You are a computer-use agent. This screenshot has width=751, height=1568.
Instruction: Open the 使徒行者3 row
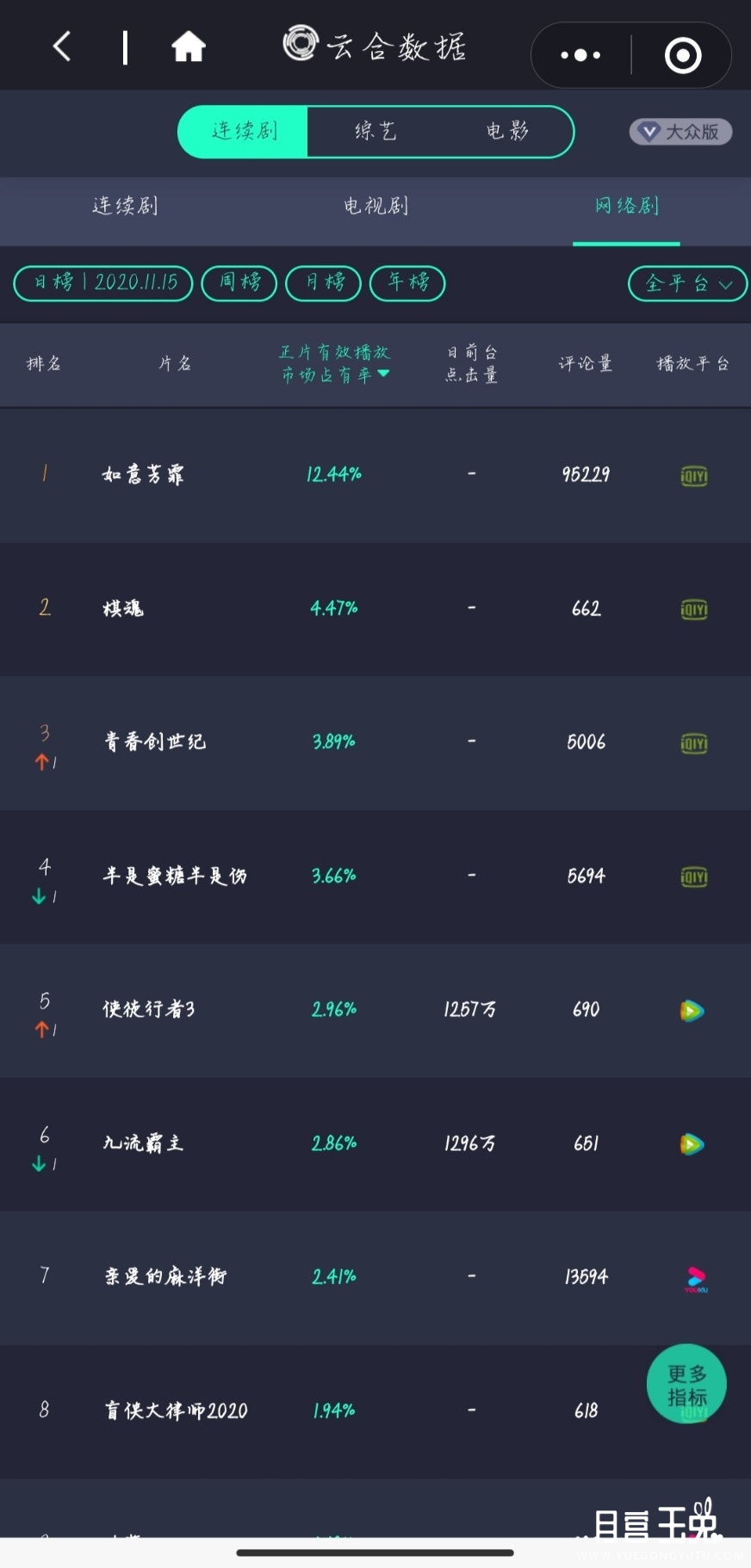(375, 1010)
